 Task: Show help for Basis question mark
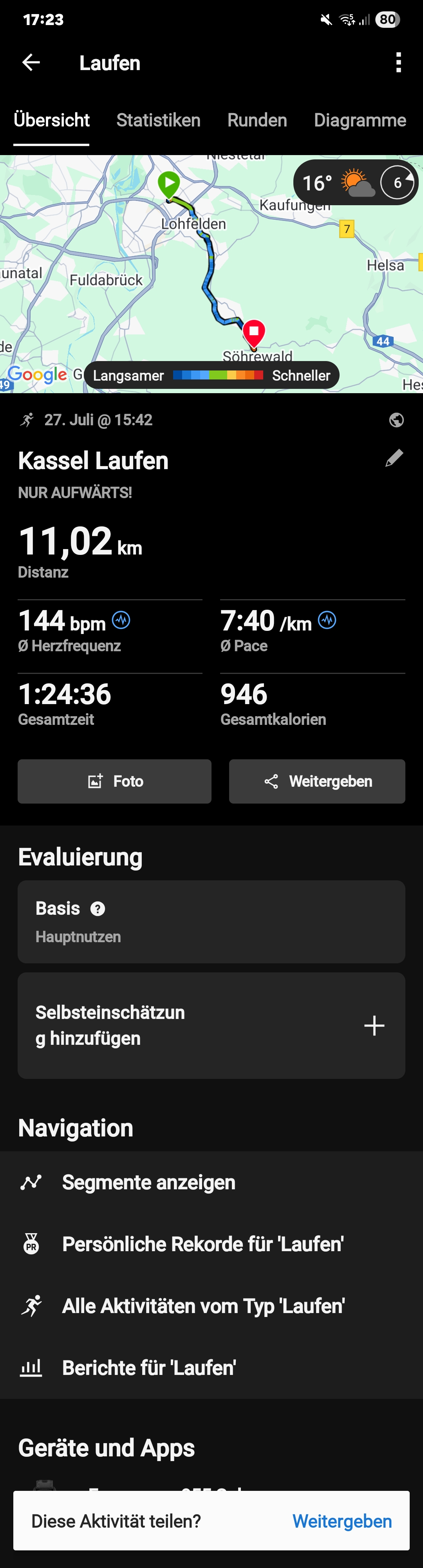[98, 909]
